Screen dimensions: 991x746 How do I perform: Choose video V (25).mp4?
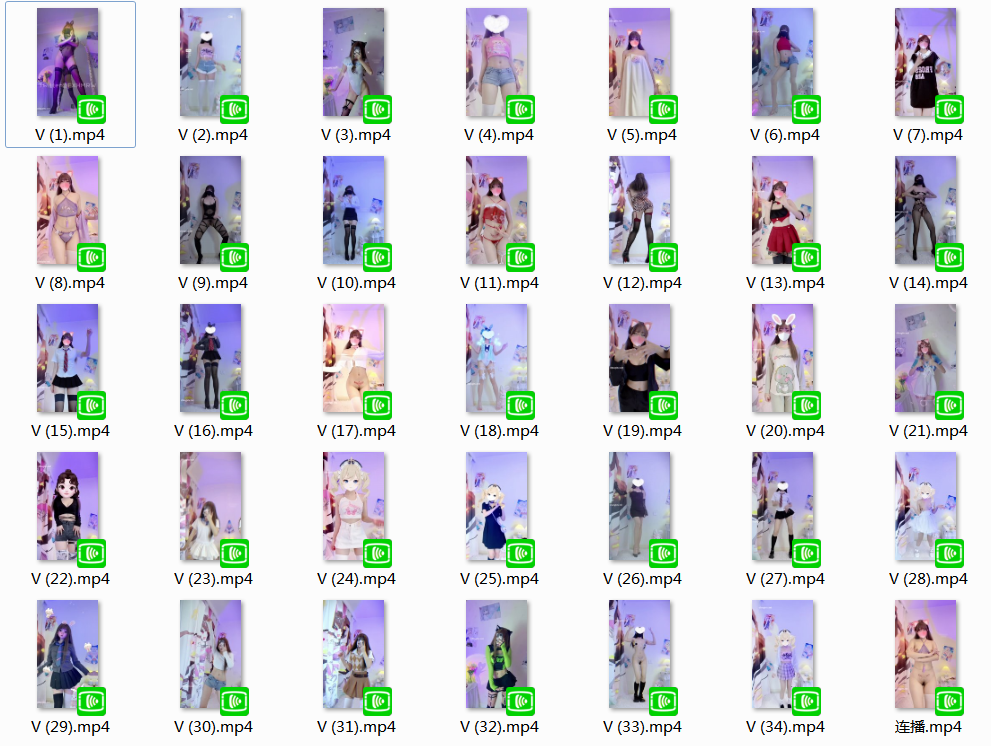pyautogui.click(x=497, y=508)
